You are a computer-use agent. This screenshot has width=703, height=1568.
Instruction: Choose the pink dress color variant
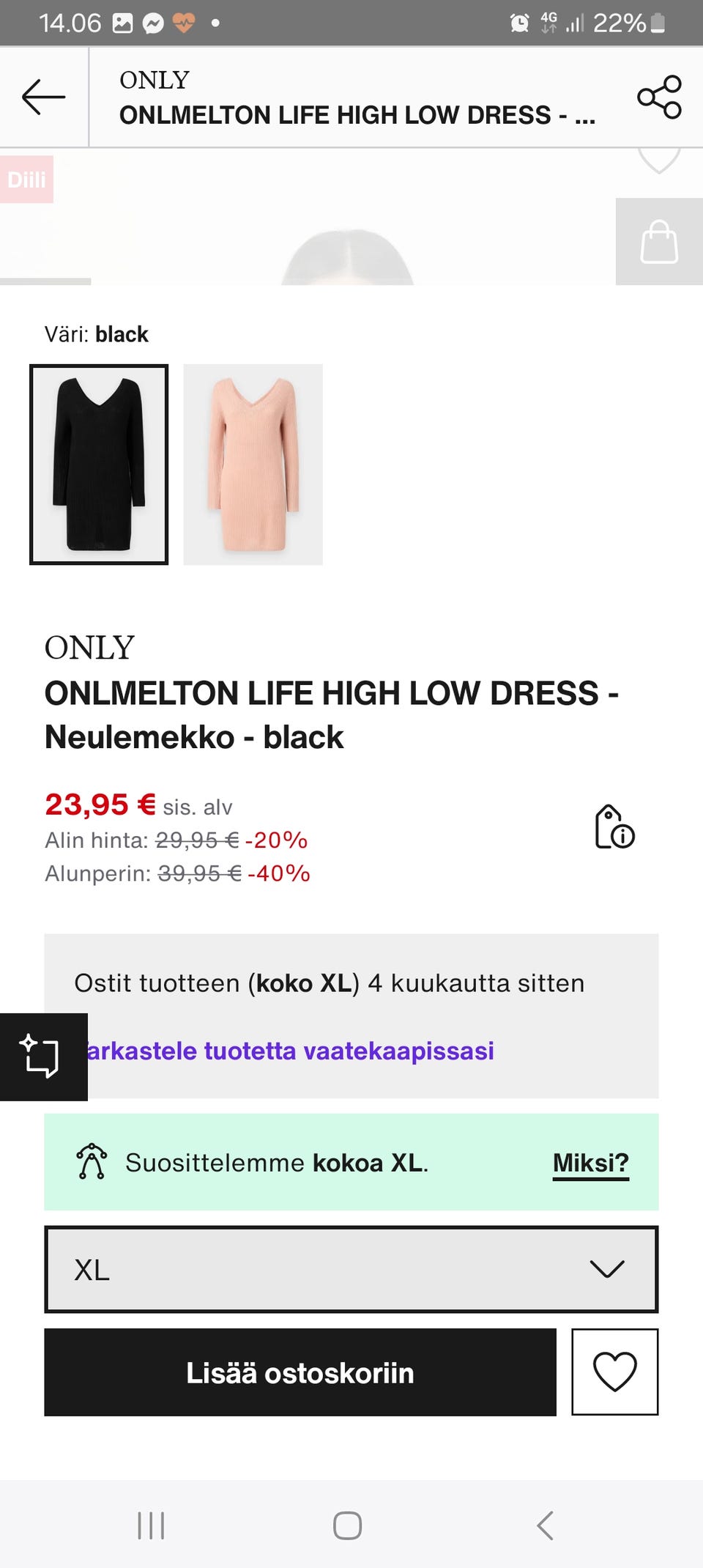(x=253, y=465)
